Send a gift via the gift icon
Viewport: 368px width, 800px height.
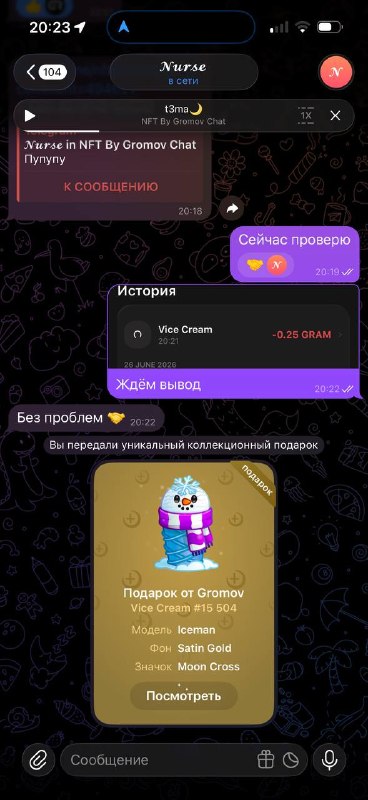pyautogui.click(x=266, y=760)
